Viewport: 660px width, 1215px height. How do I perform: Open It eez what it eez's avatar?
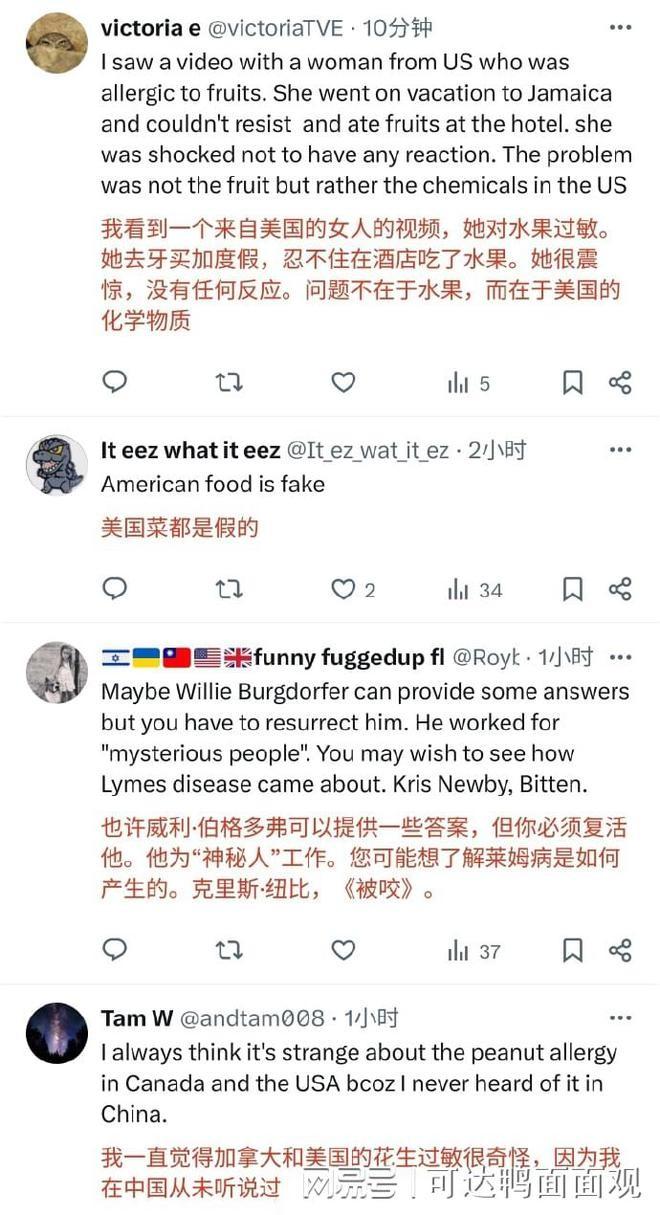(56, 465)
